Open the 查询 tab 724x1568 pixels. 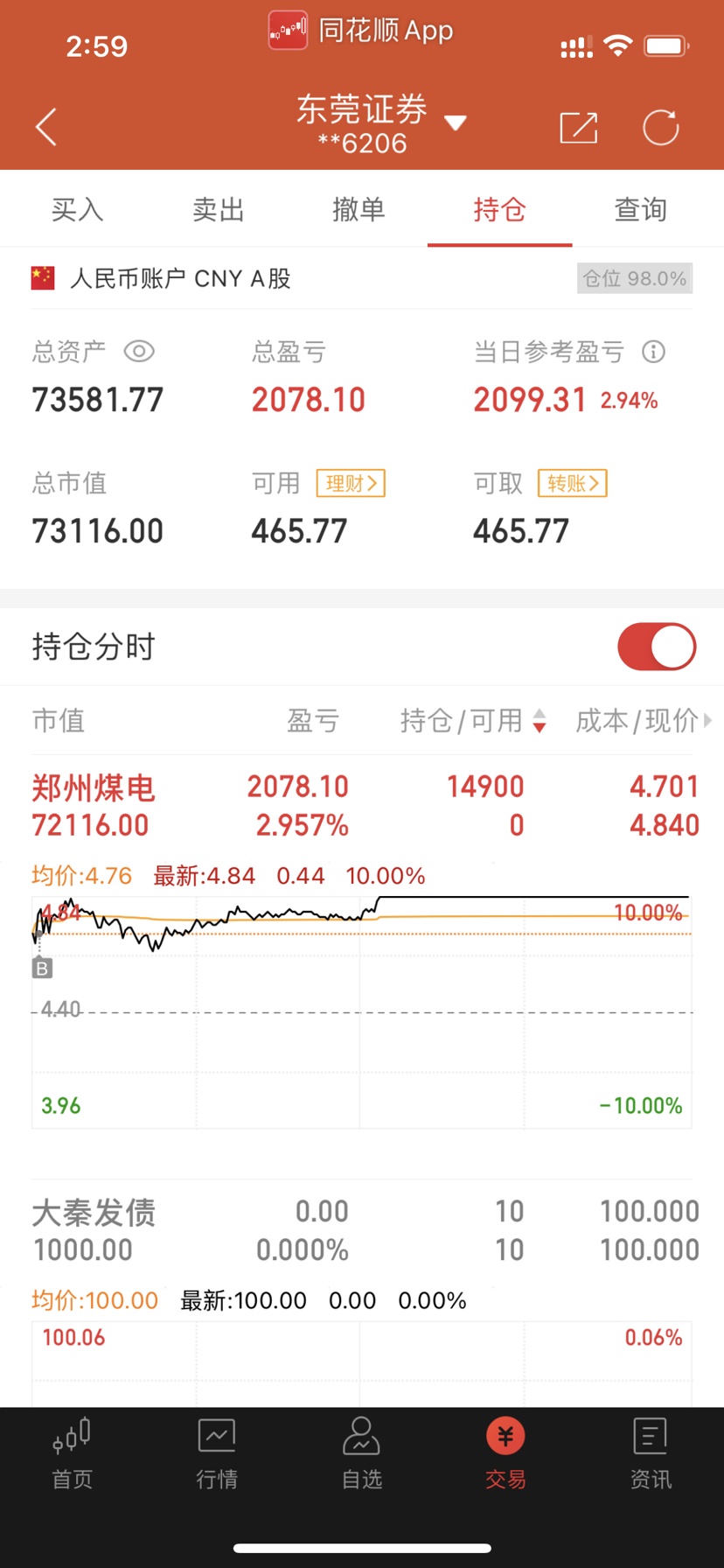640,209
